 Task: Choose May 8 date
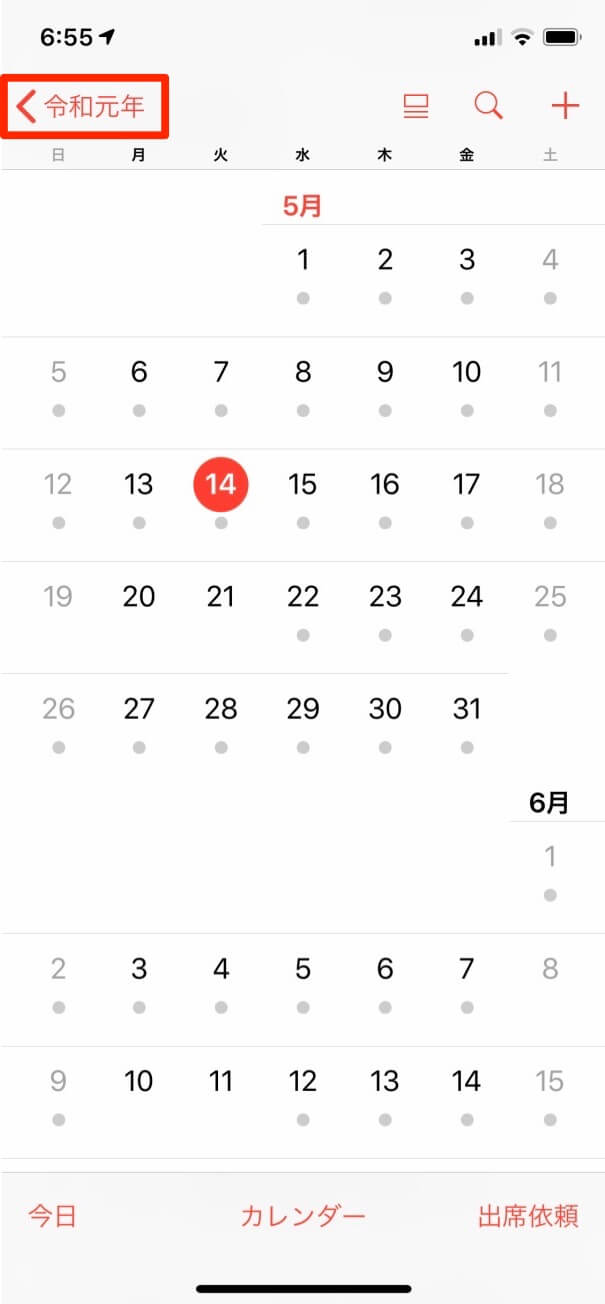point(303,373)
